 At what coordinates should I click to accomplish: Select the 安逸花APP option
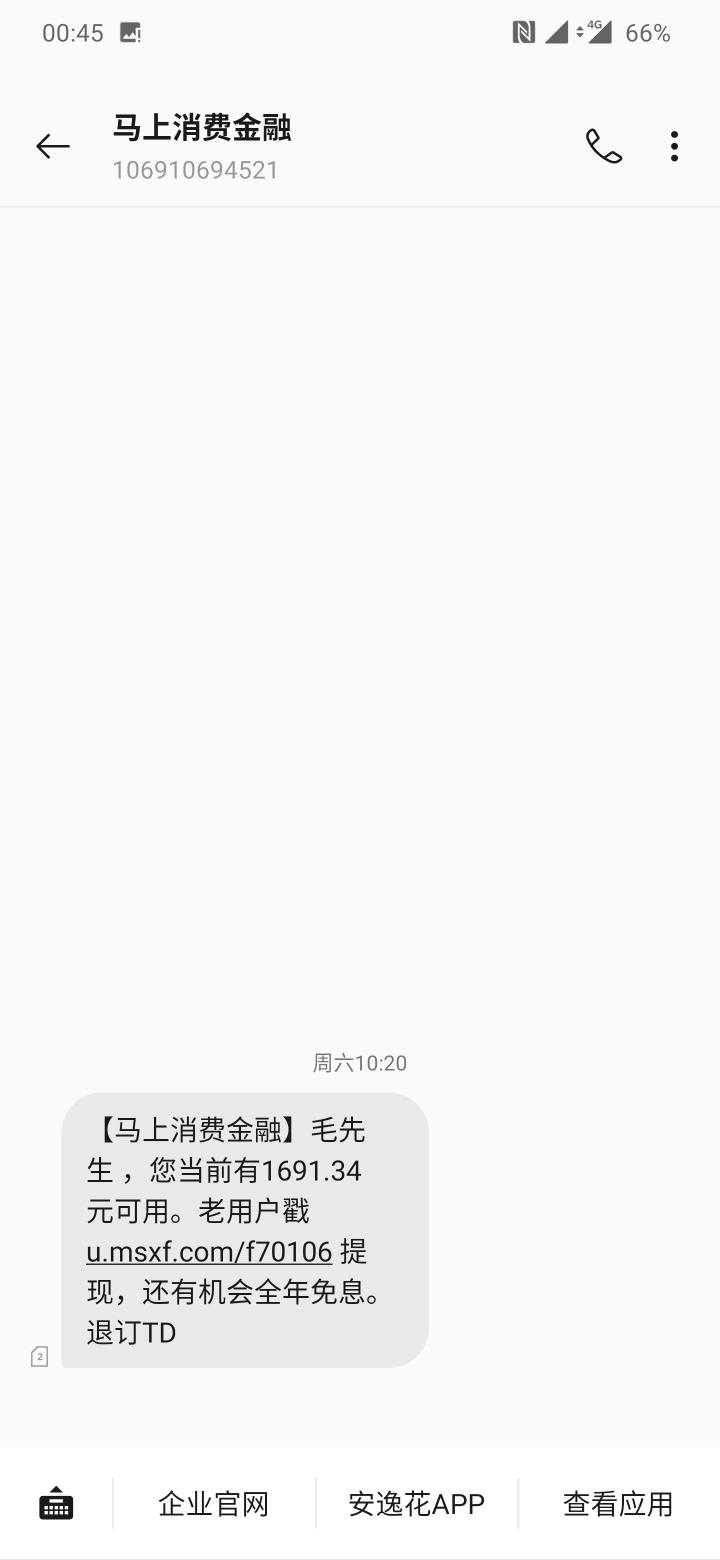pos(416,1503)
